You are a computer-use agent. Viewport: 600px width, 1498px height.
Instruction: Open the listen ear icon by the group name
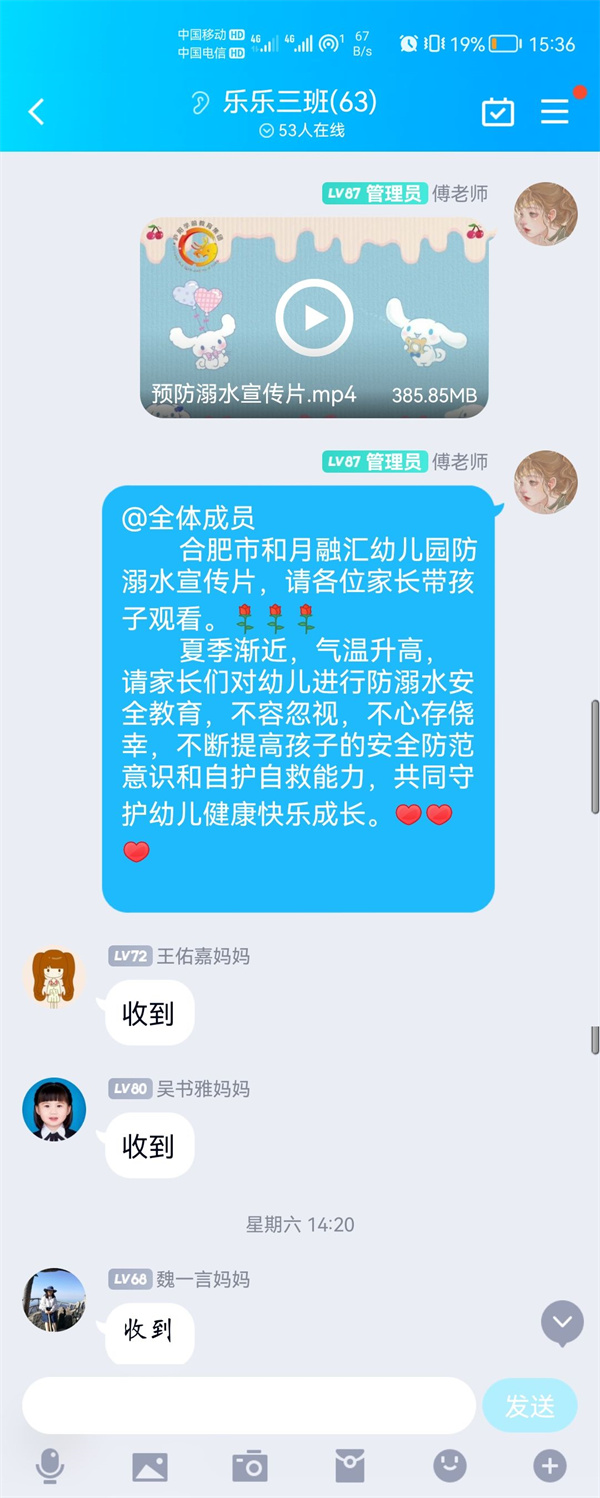202,102
